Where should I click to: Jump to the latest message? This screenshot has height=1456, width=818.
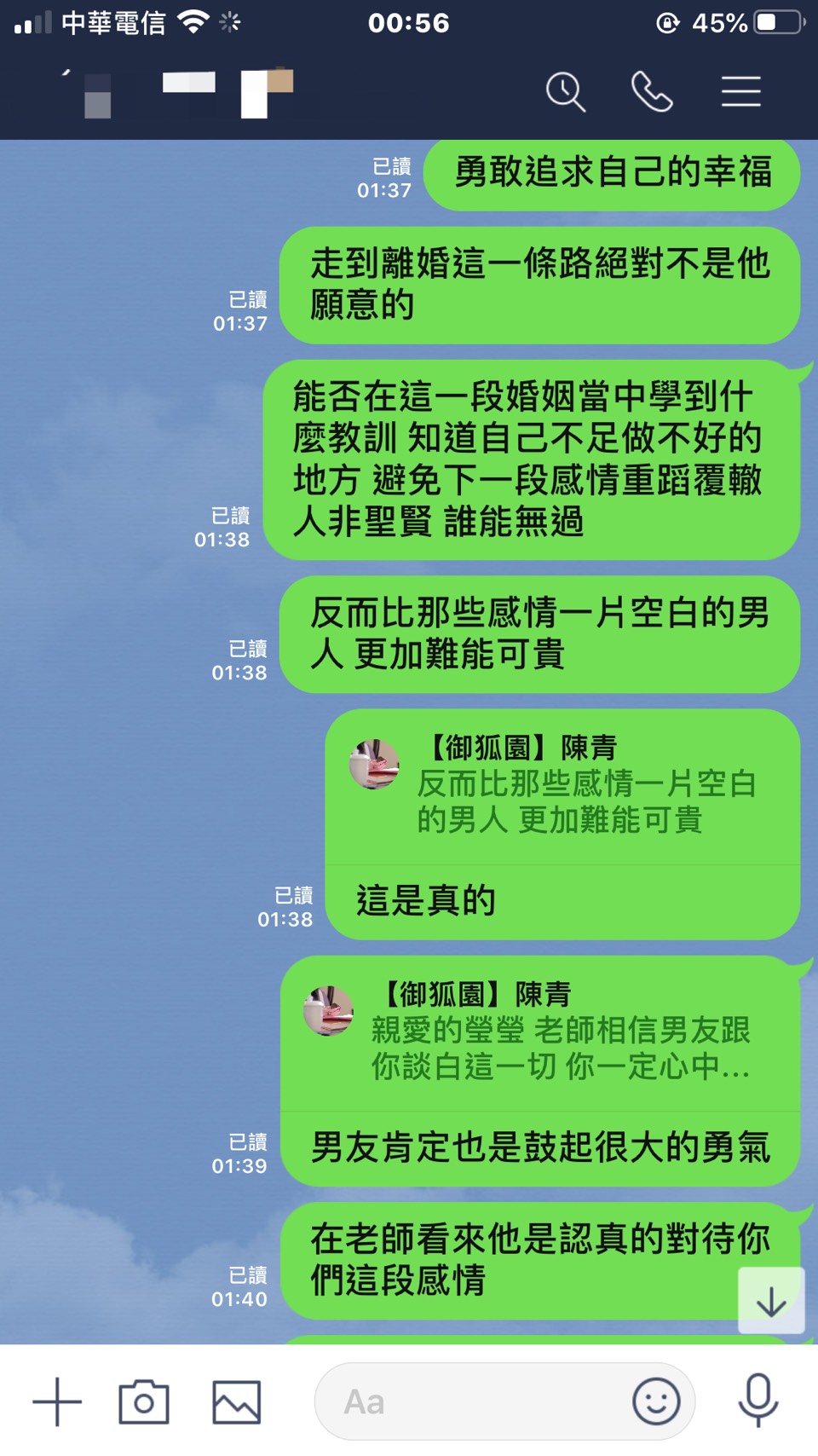tap(771, 1301)
